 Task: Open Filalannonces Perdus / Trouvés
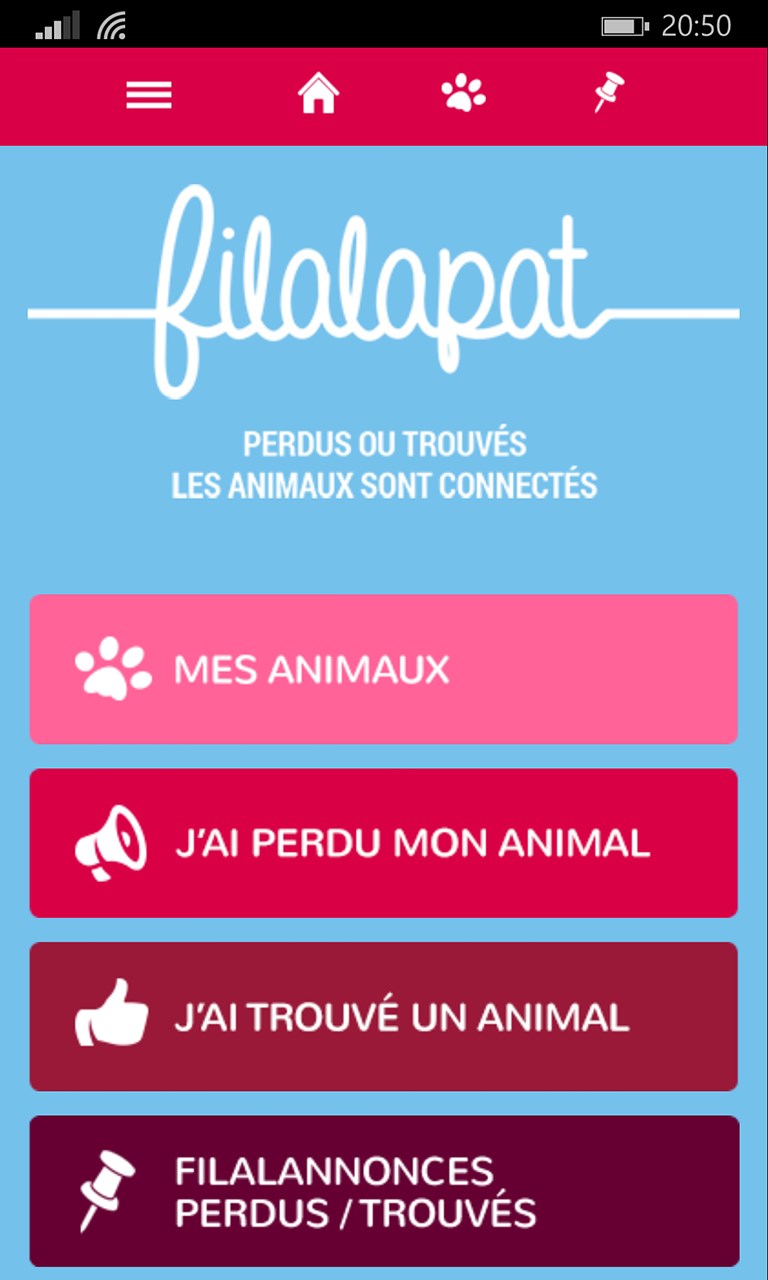coord(384,1191)
